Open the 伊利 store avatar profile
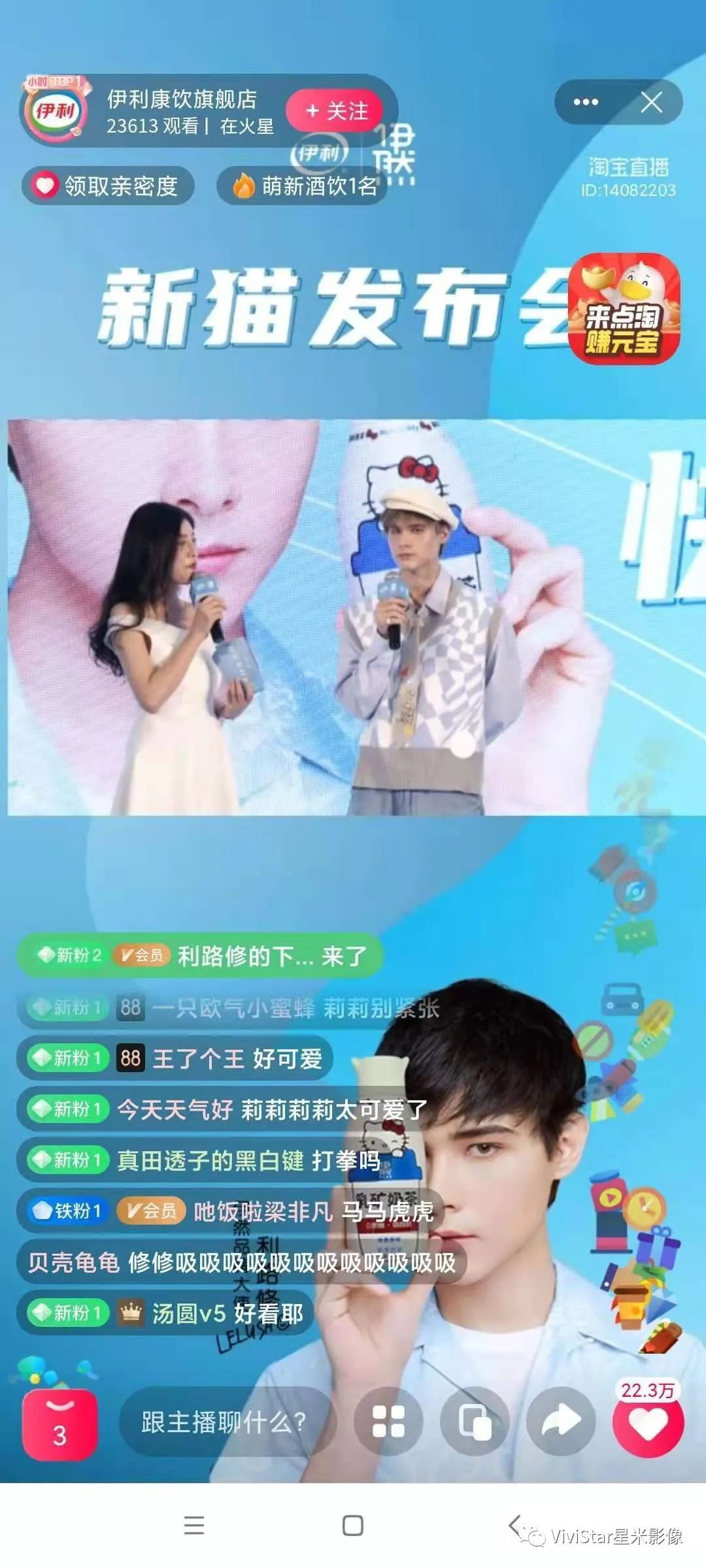The width and height of the screenshot is (706, 1568). tap(56, 111)
